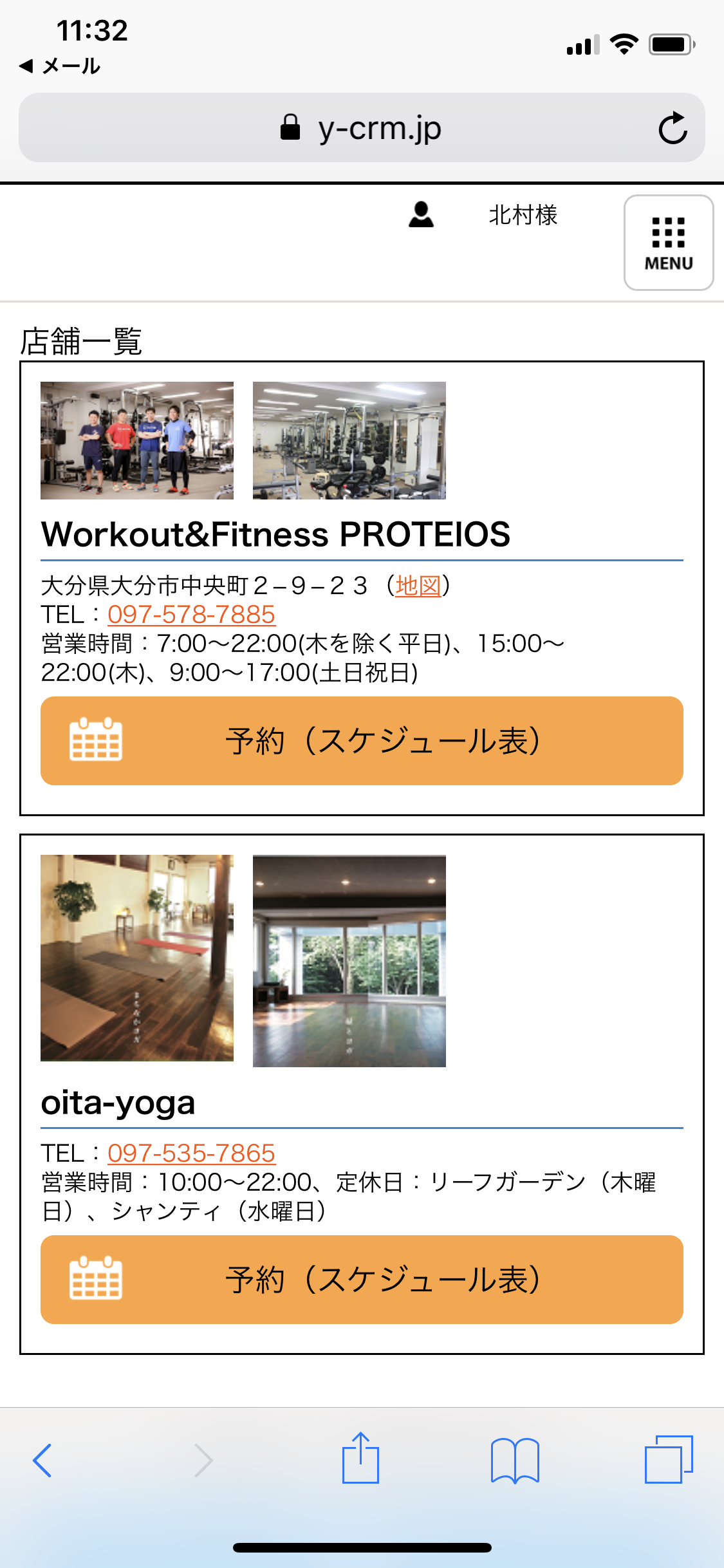Open Safari bookmarks

[x=515, y=1460]
